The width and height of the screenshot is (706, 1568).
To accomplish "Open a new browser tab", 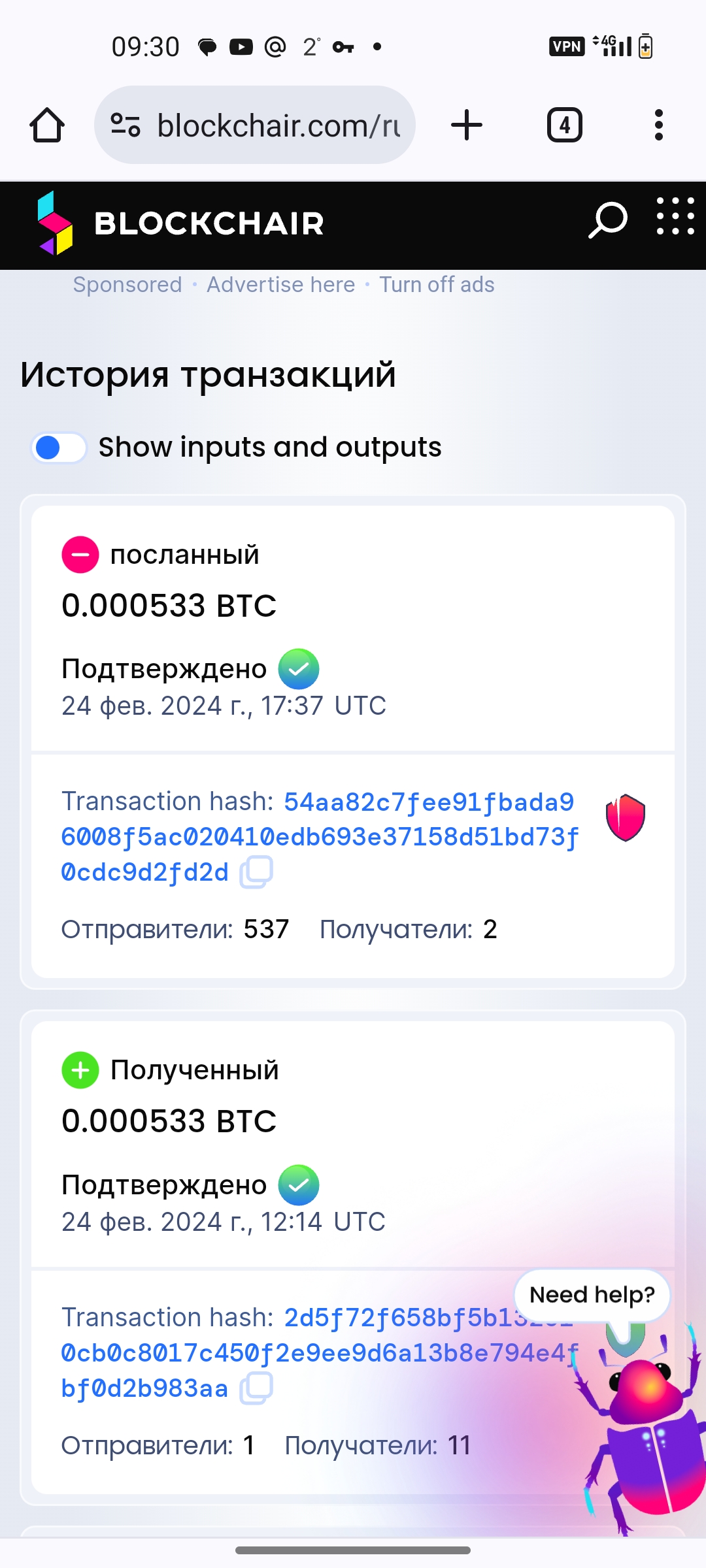I will (467, 125).
